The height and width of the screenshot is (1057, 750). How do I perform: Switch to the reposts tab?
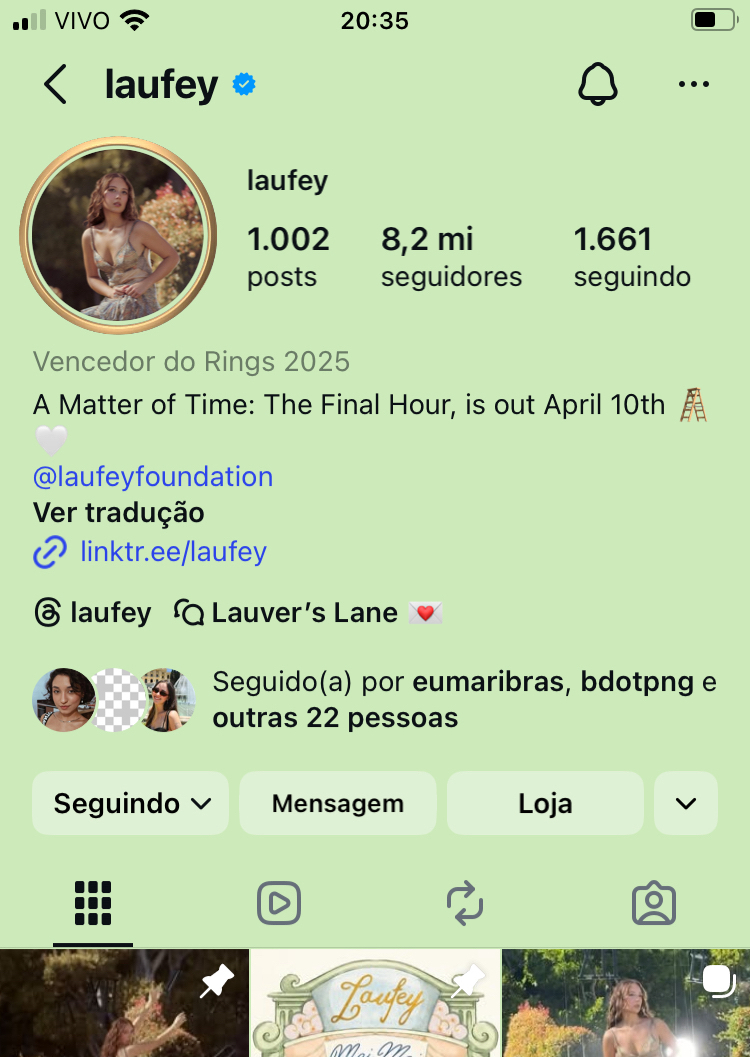(x=465, y=903)
